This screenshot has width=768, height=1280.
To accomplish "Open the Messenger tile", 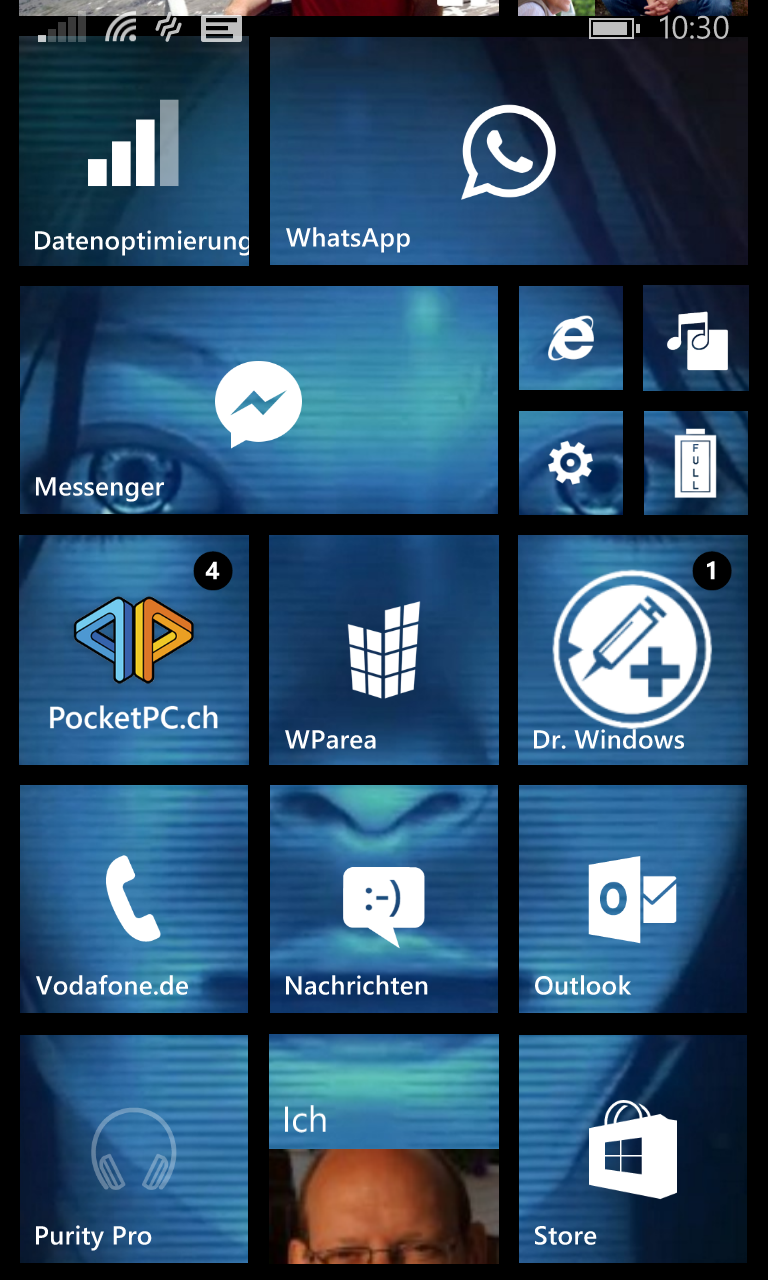I will pos(258,400).
